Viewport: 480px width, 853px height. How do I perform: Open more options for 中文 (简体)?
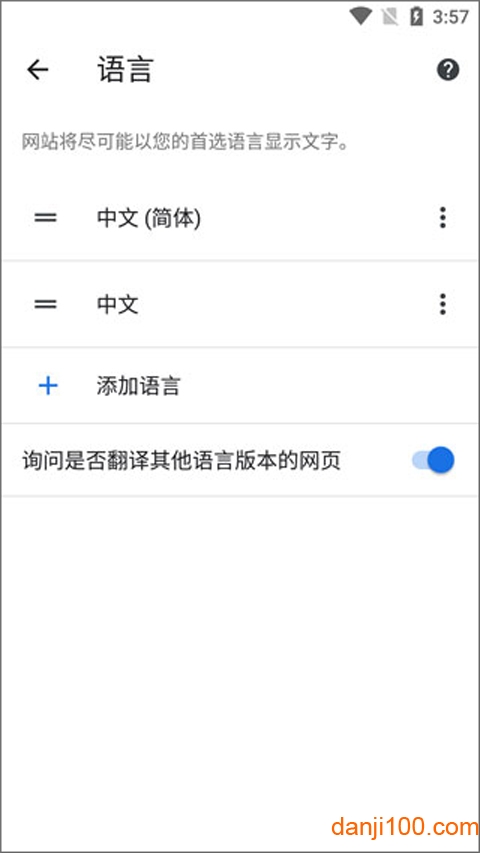442,218
